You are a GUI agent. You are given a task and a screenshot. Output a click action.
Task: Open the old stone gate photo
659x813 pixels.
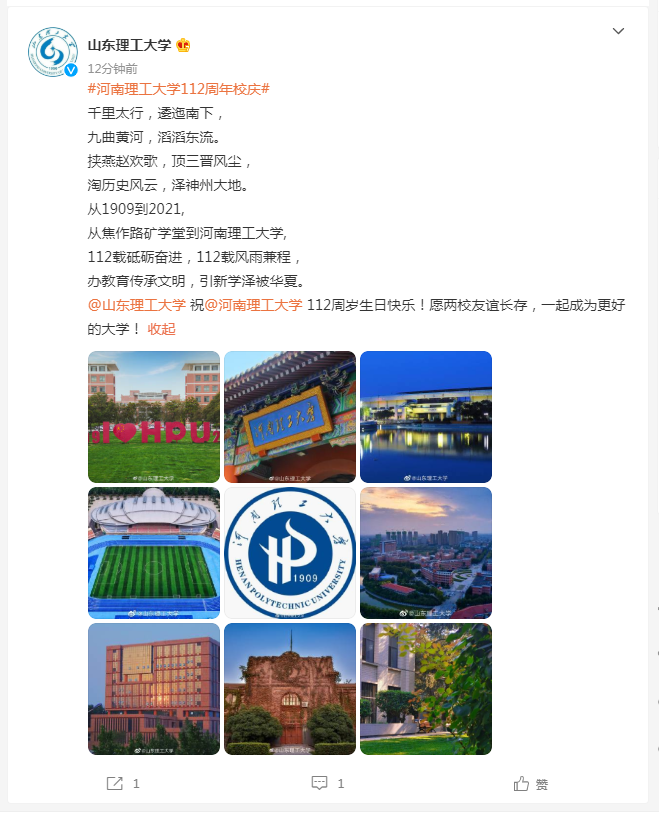290,689
